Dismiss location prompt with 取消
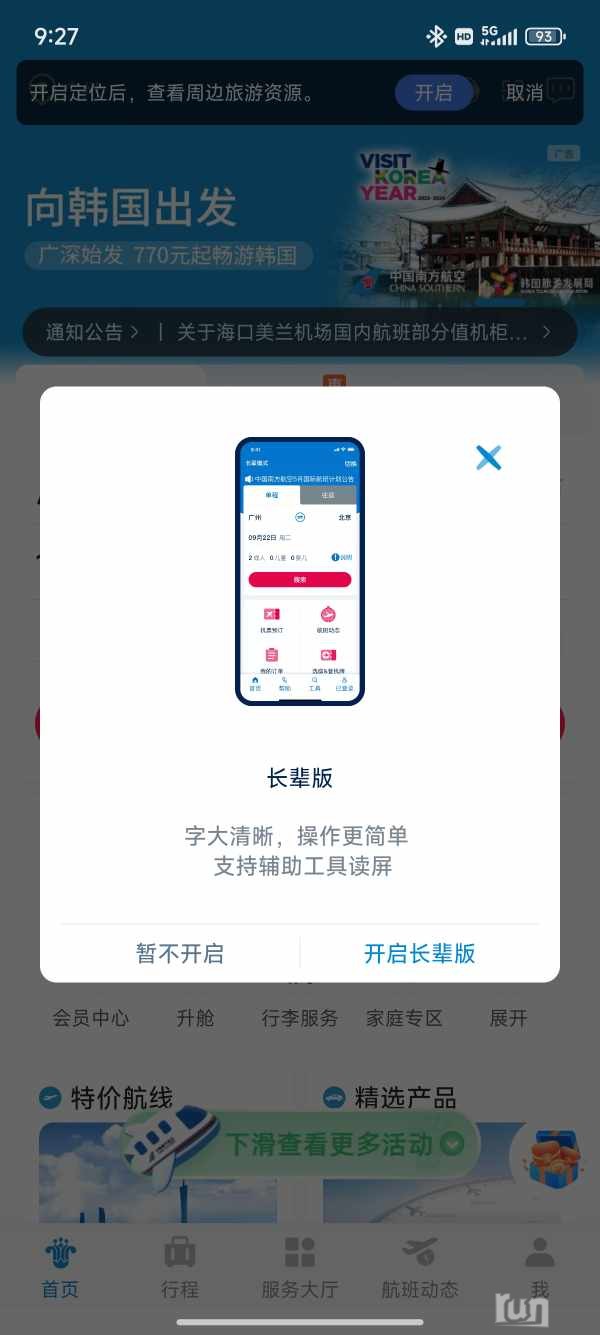Screen dimensions: 600x1335 tap(524, 93)
